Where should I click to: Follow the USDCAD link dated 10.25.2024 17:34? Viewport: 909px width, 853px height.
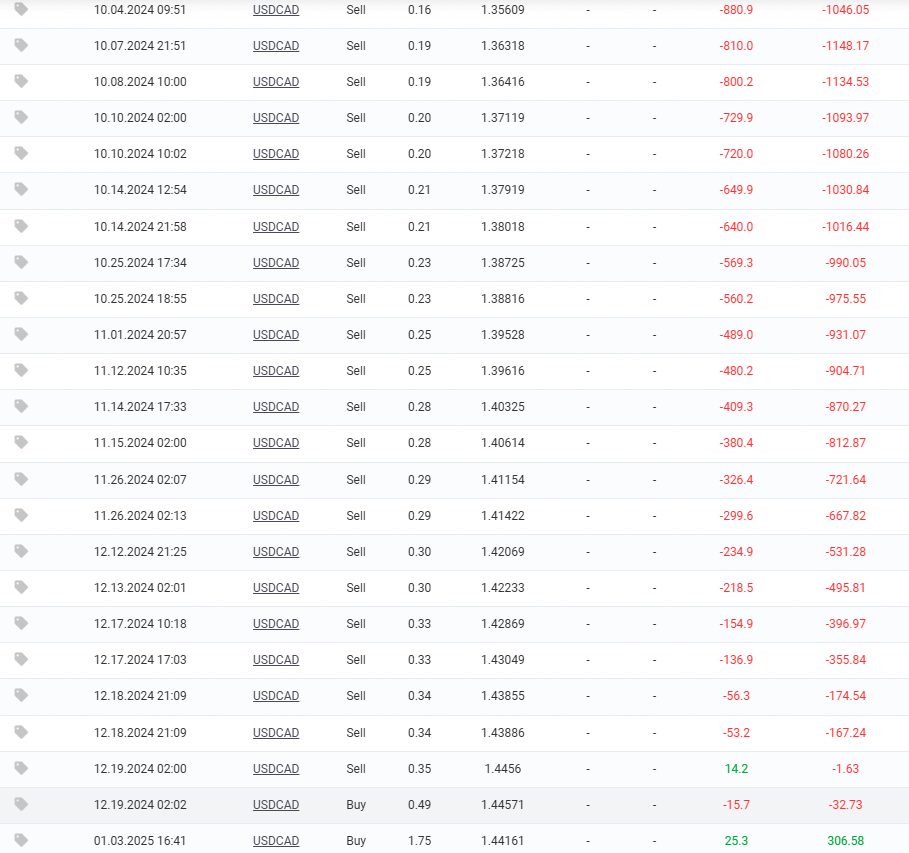coord(276,263)
